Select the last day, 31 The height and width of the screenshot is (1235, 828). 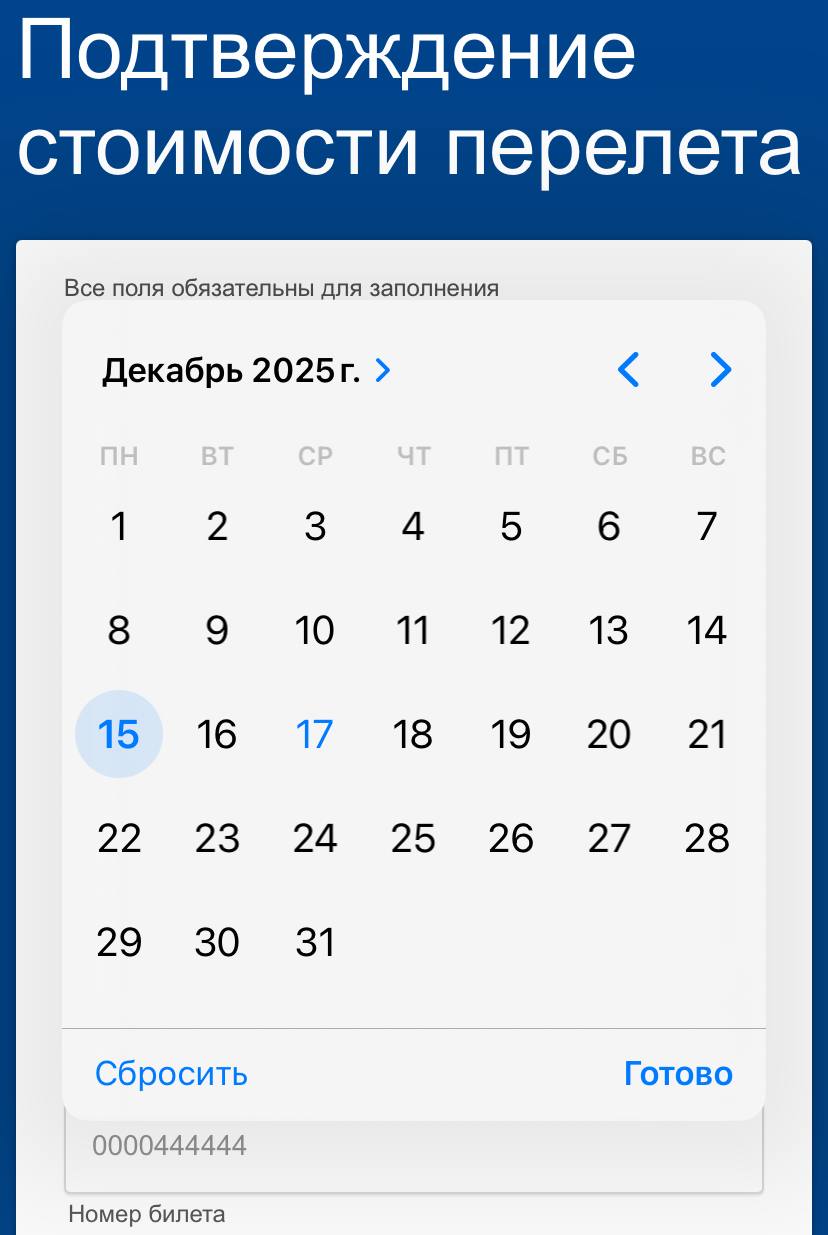[x=315, y=942]
